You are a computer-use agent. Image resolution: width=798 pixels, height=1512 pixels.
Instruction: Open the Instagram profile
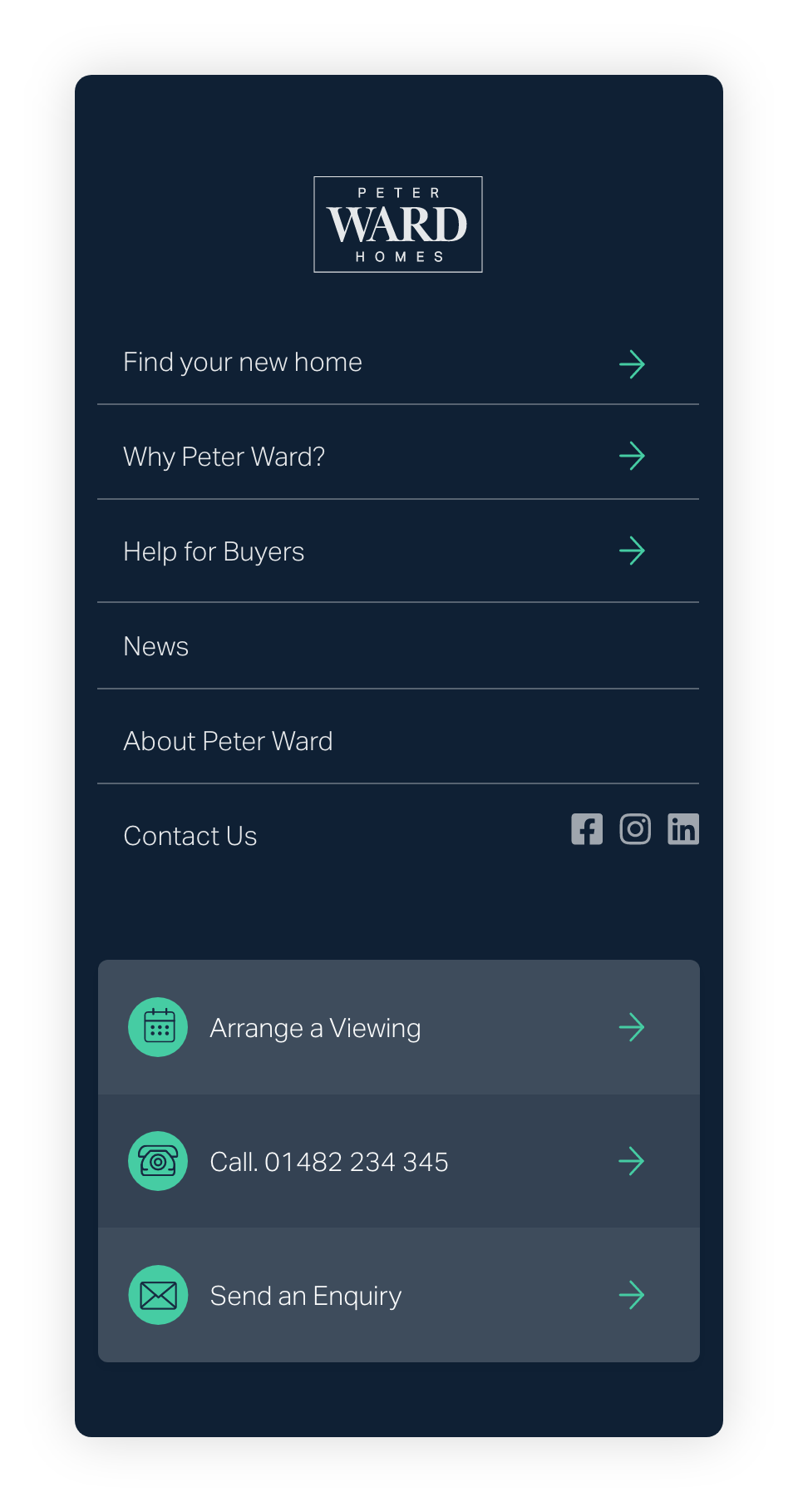635,829
